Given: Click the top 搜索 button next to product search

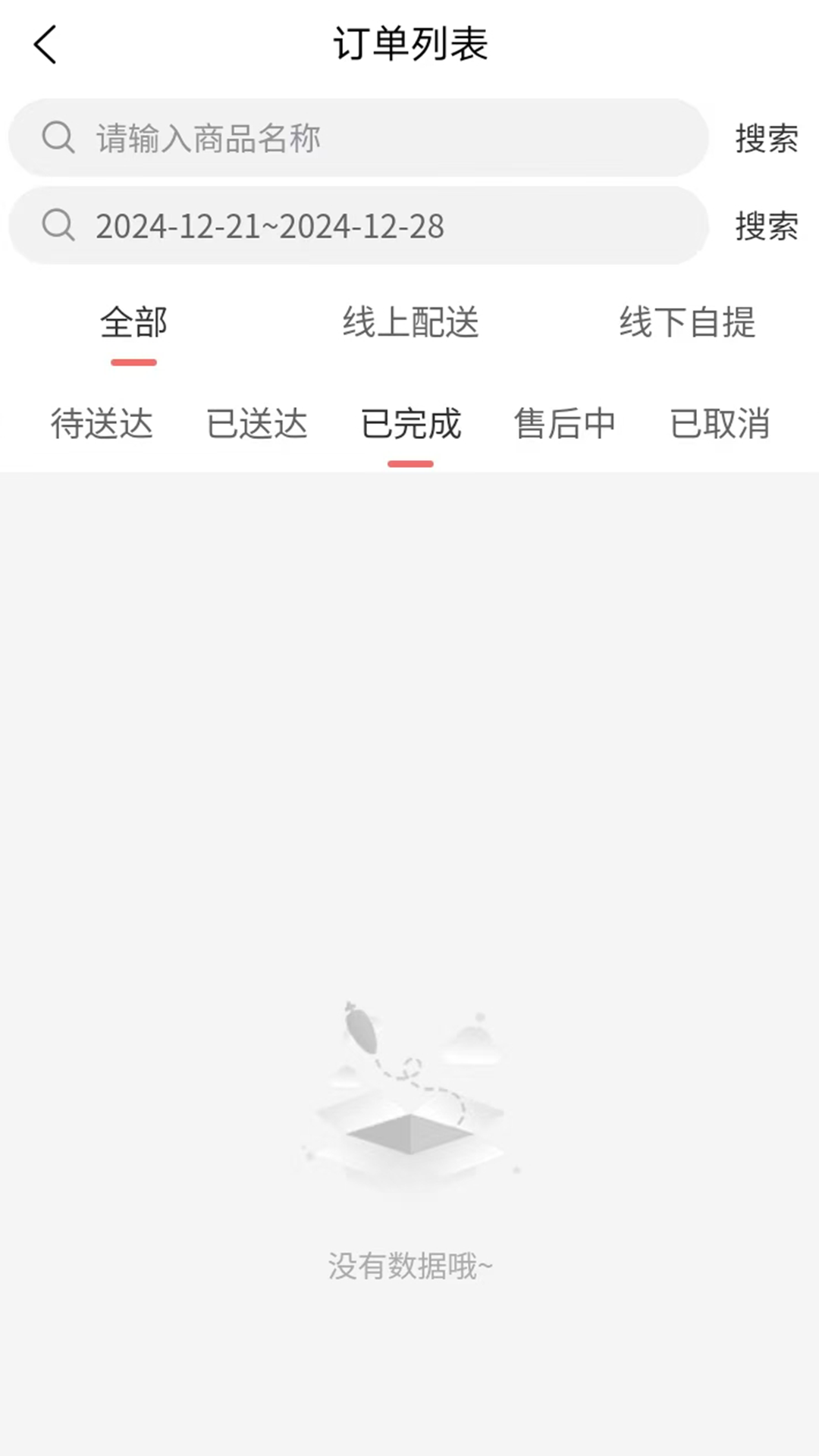Looking at the screenshot, I should pos(765,138).
